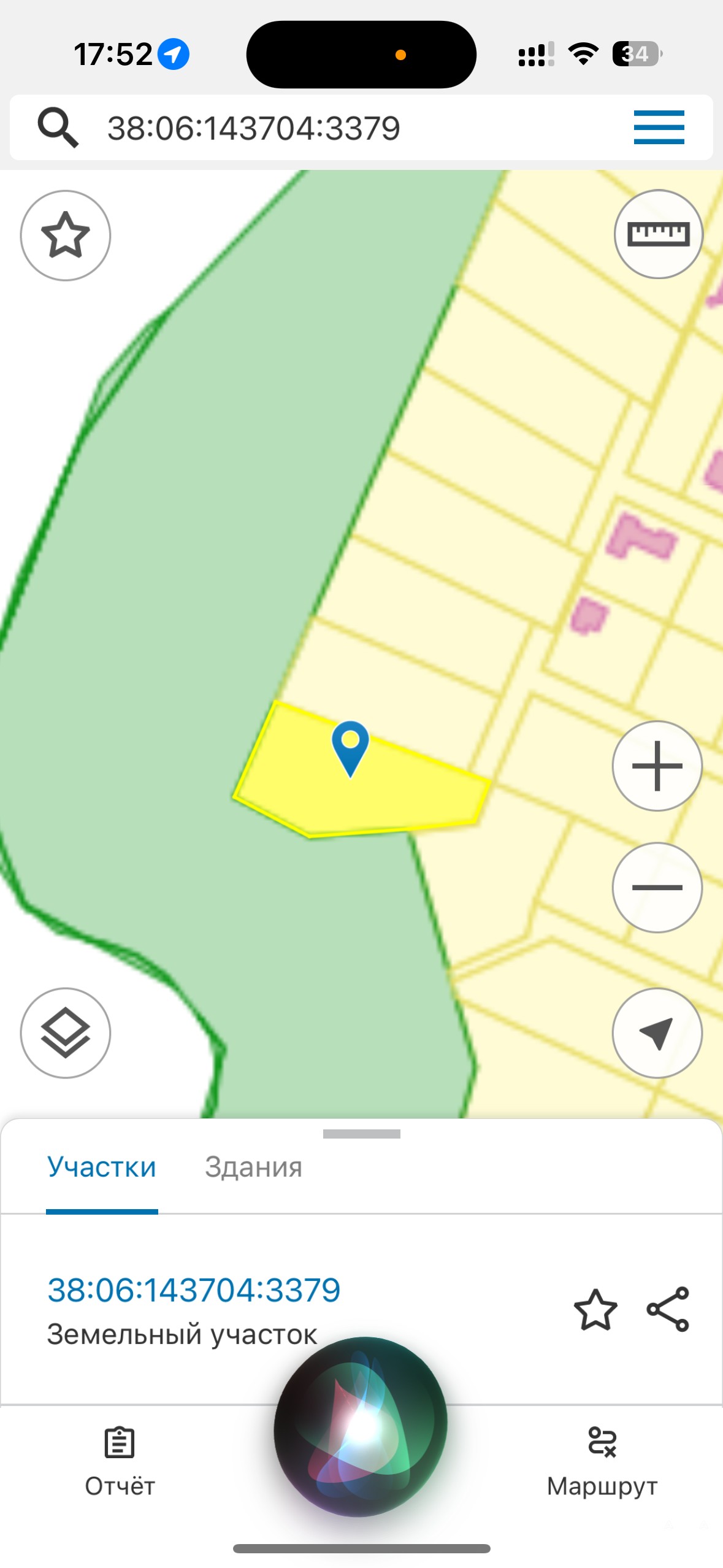Tap the search field with cadastral number
Image resolution: width=723 pixels, height=1568 pixels.
point(343,128)
